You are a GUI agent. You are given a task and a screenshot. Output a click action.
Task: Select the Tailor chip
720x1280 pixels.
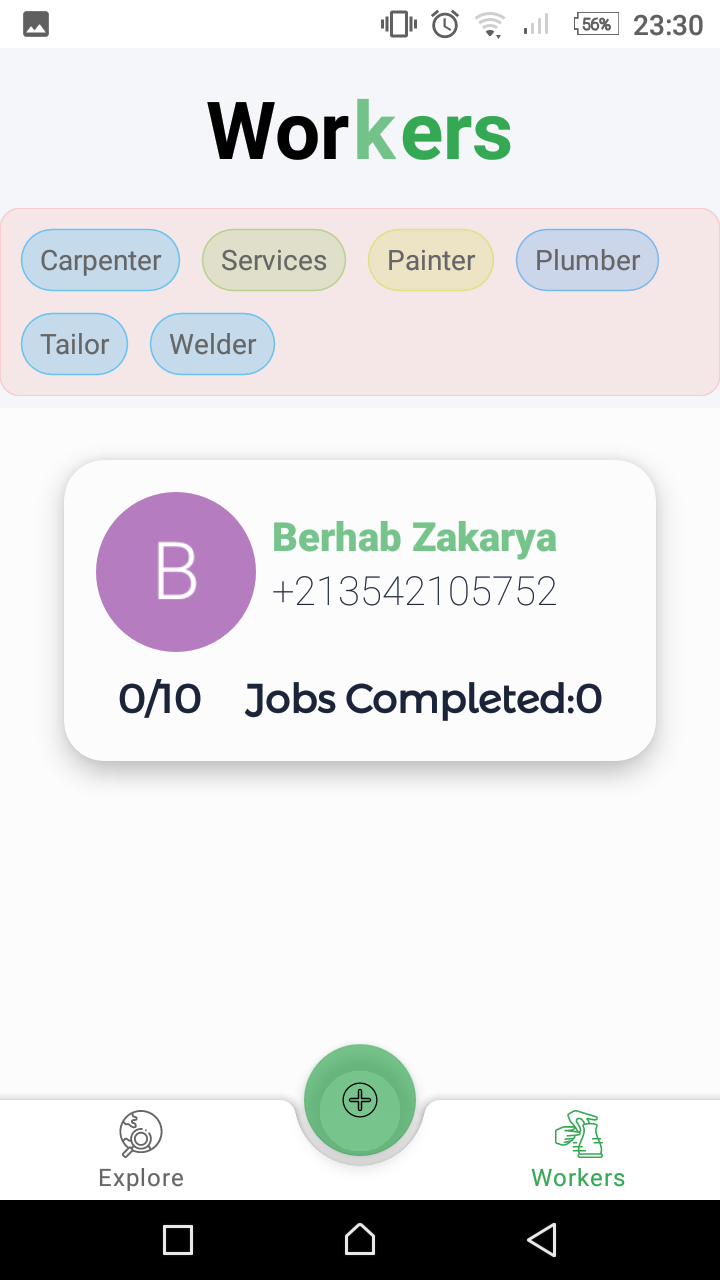74,344
